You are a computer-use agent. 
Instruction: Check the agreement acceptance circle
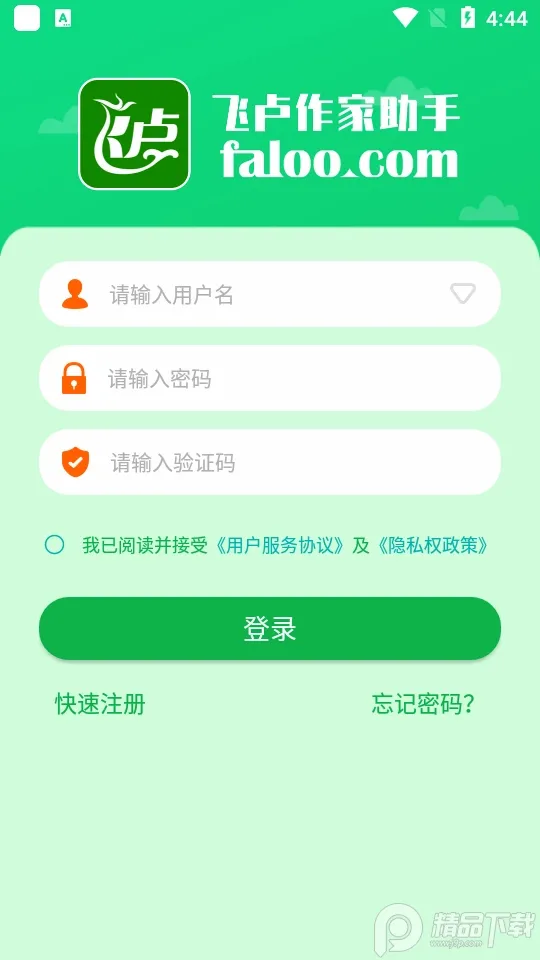pyautogui.click(x=54, y=545)
